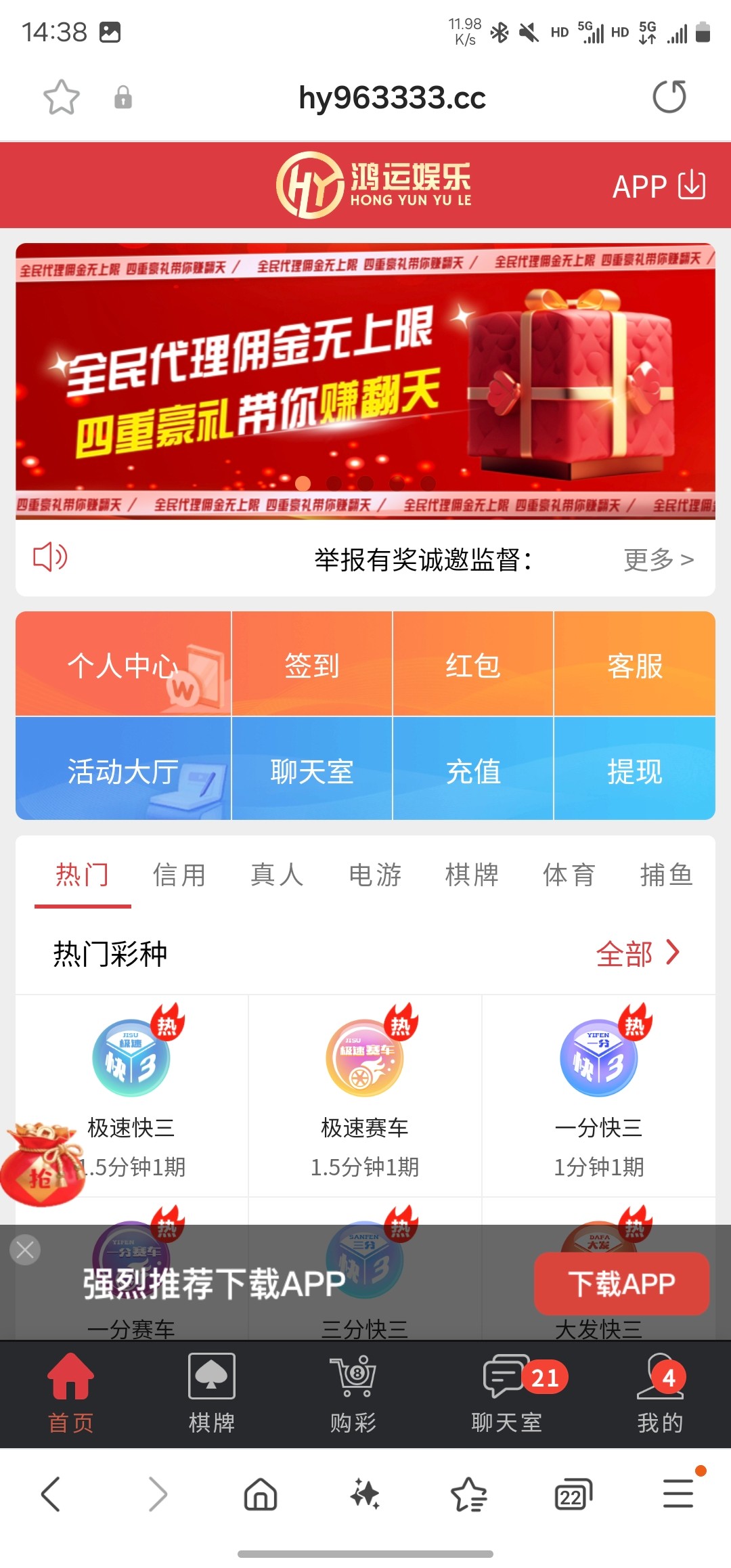Image resolution: width=731 pixels, height=1568 pixels.
Task: Expand 更多 announcements list
Action: (x=659, y=560)
